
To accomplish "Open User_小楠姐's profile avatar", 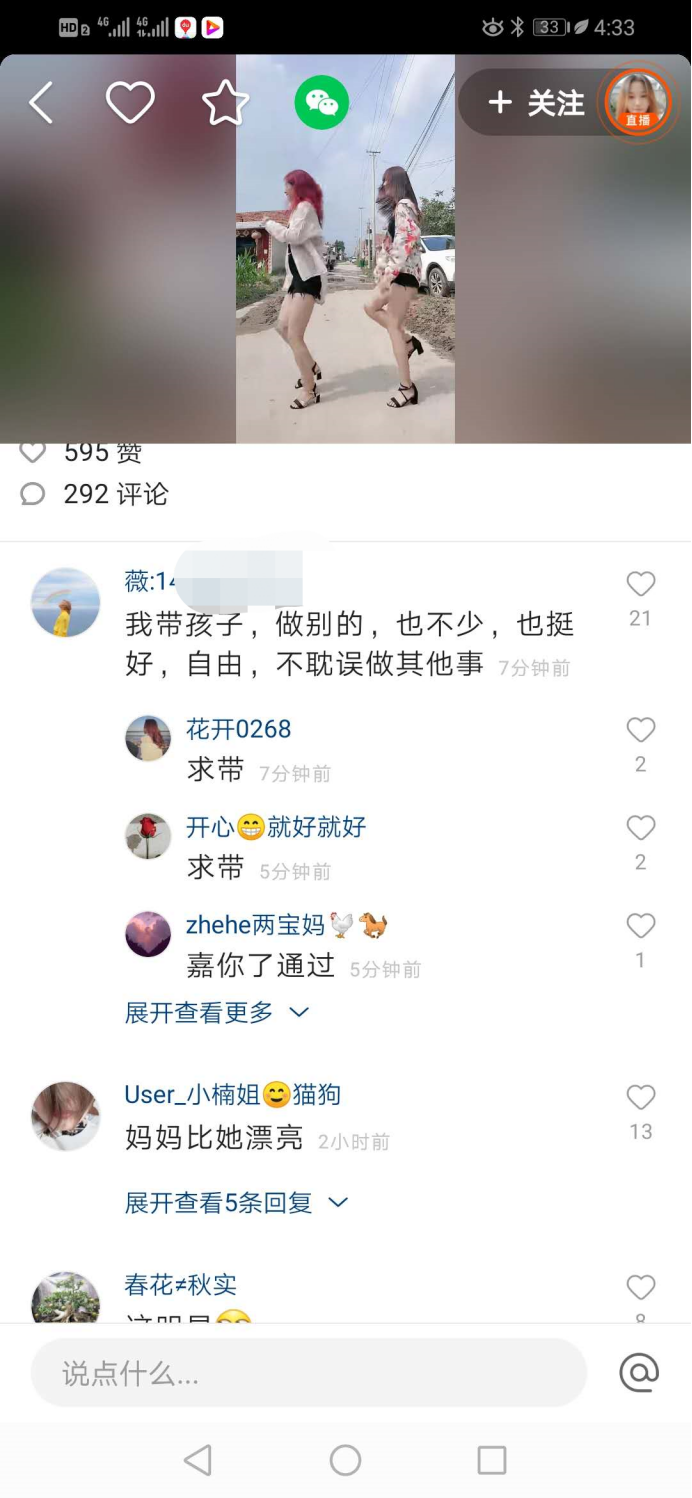I will click(x=66, y=1115).
